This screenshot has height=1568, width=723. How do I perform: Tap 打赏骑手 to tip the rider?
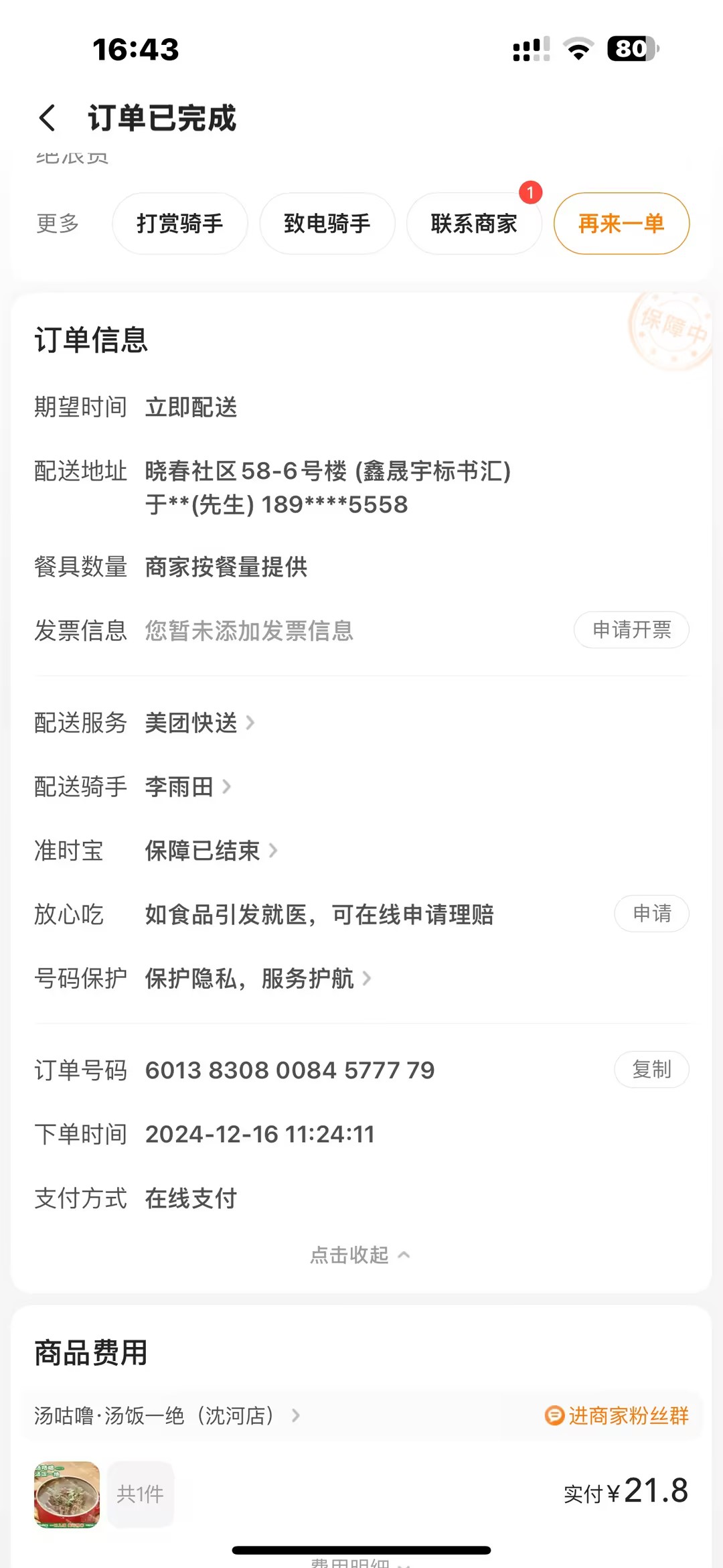click(x=179, y=224)
